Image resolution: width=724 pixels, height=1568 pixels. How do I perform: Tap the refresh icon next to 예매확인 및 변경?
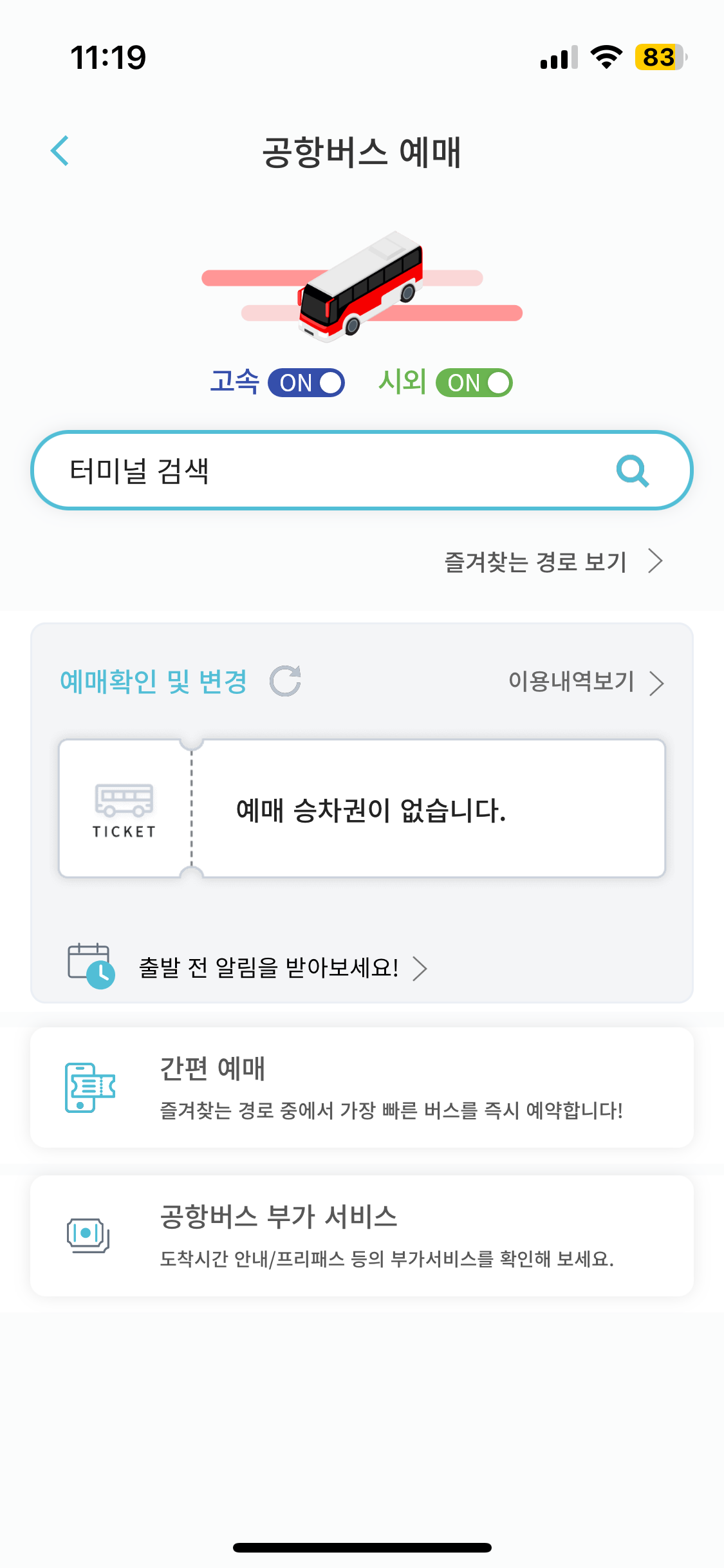[x=285, y=681]
